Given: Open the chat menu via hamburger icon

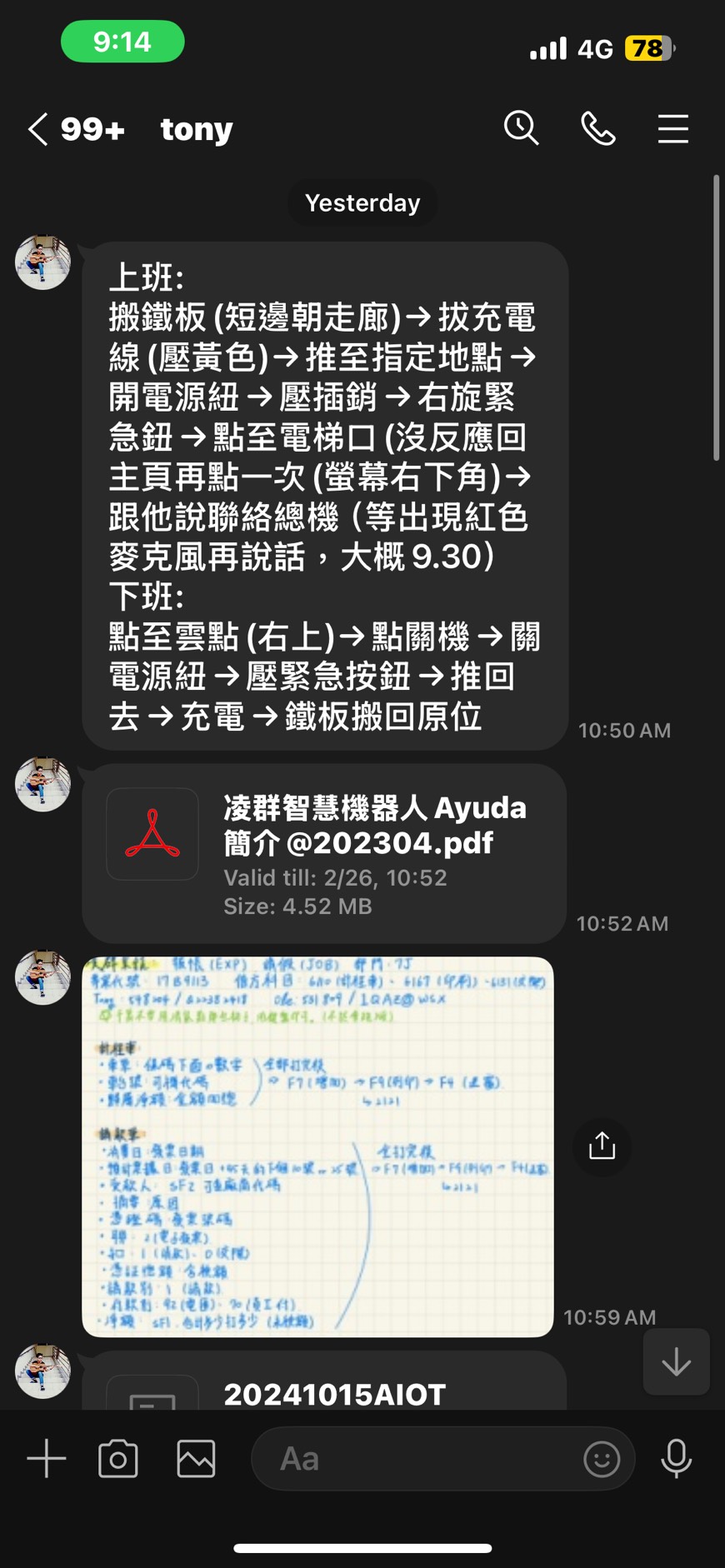Looking at the screenshot, I should coord(673,129).
